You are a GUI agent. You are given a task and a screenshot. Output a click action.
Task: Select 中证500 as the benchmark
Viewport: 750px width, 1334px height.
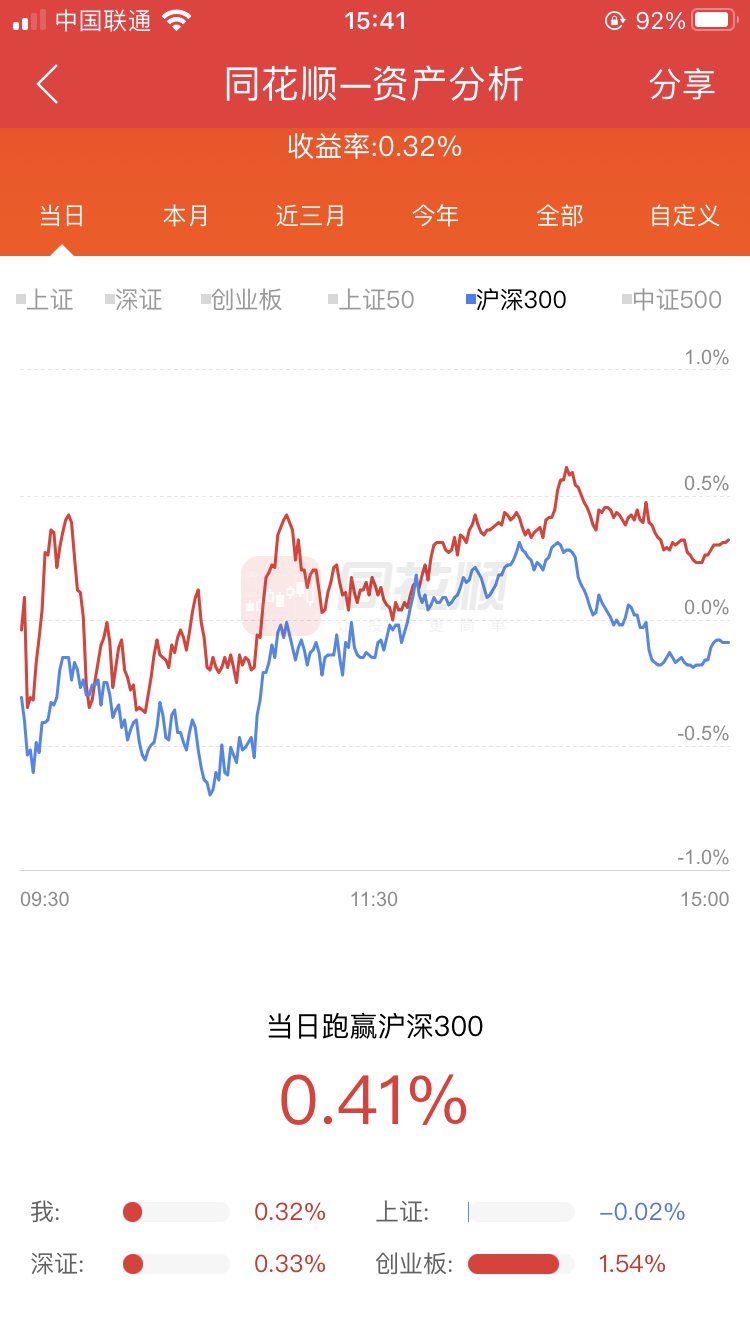(672, 299)
